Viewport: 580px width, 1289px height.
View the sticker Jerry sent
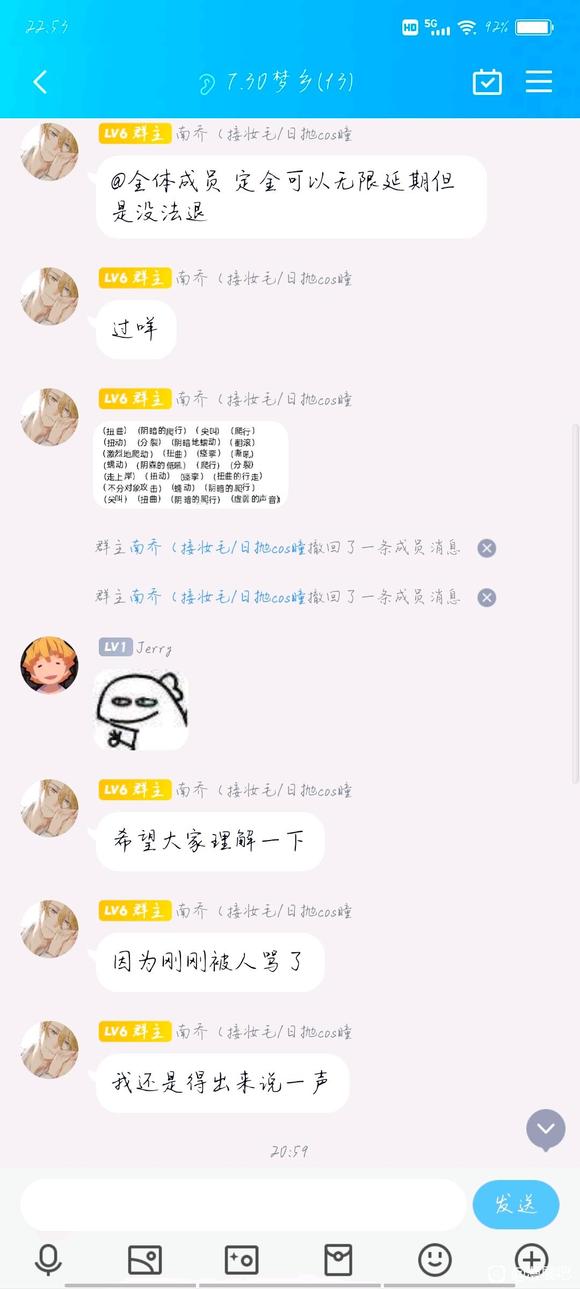(x=141, y=710)
